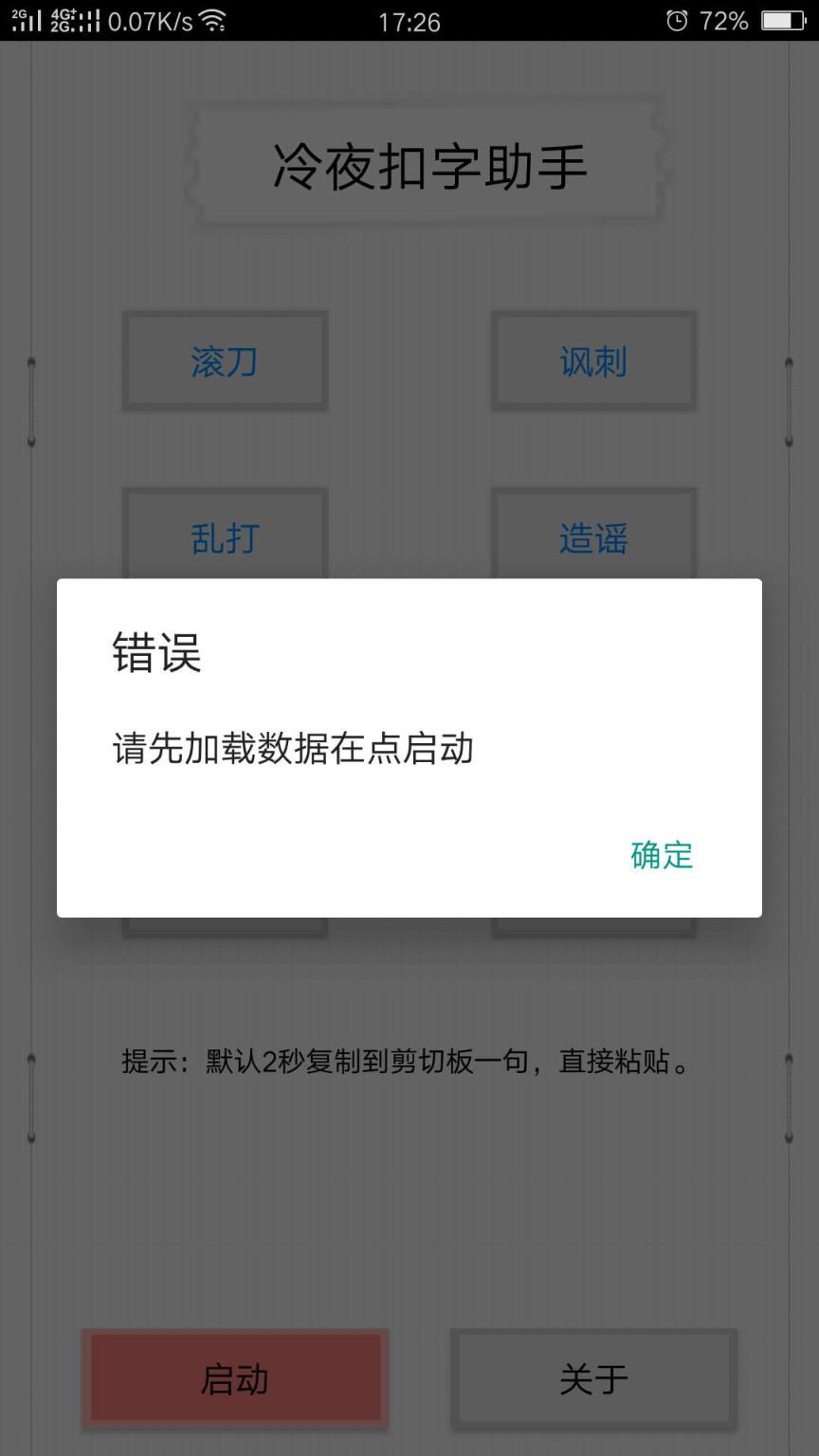Tap the clock time 17:26
The image size is (819, 1456).
[408, 21]
